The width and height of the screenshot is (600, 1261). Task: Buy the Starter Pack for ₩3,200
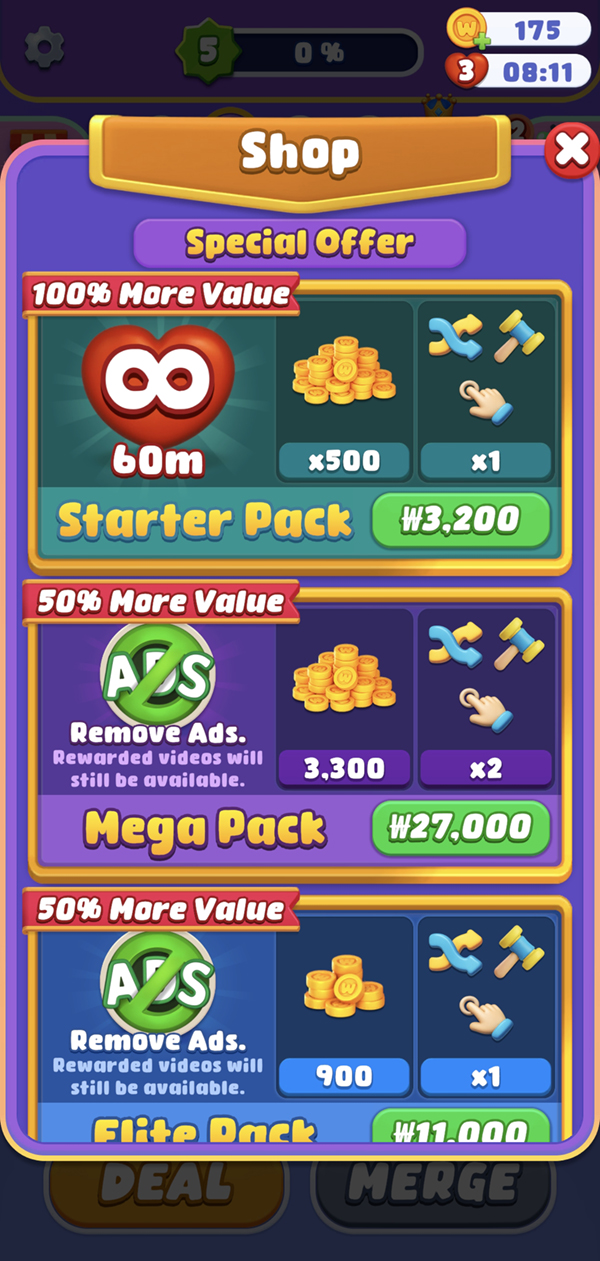460,520
